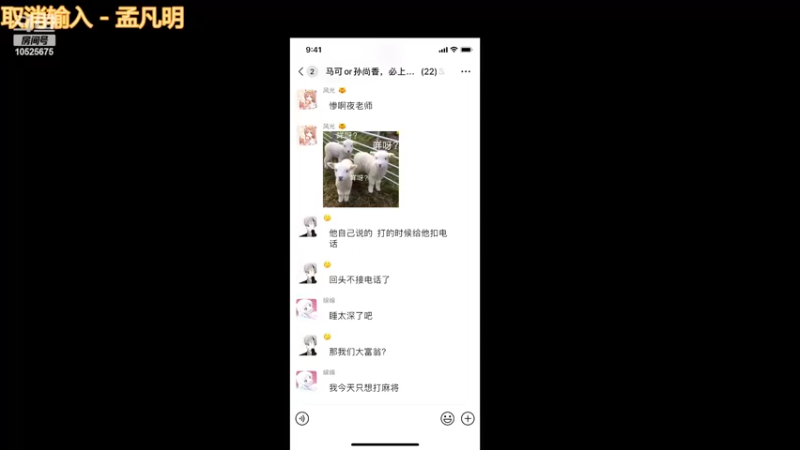The image size is (800, 450).
Task: Open avatar of sender of 回头不接电话了
Action: (x=307, y=272)
